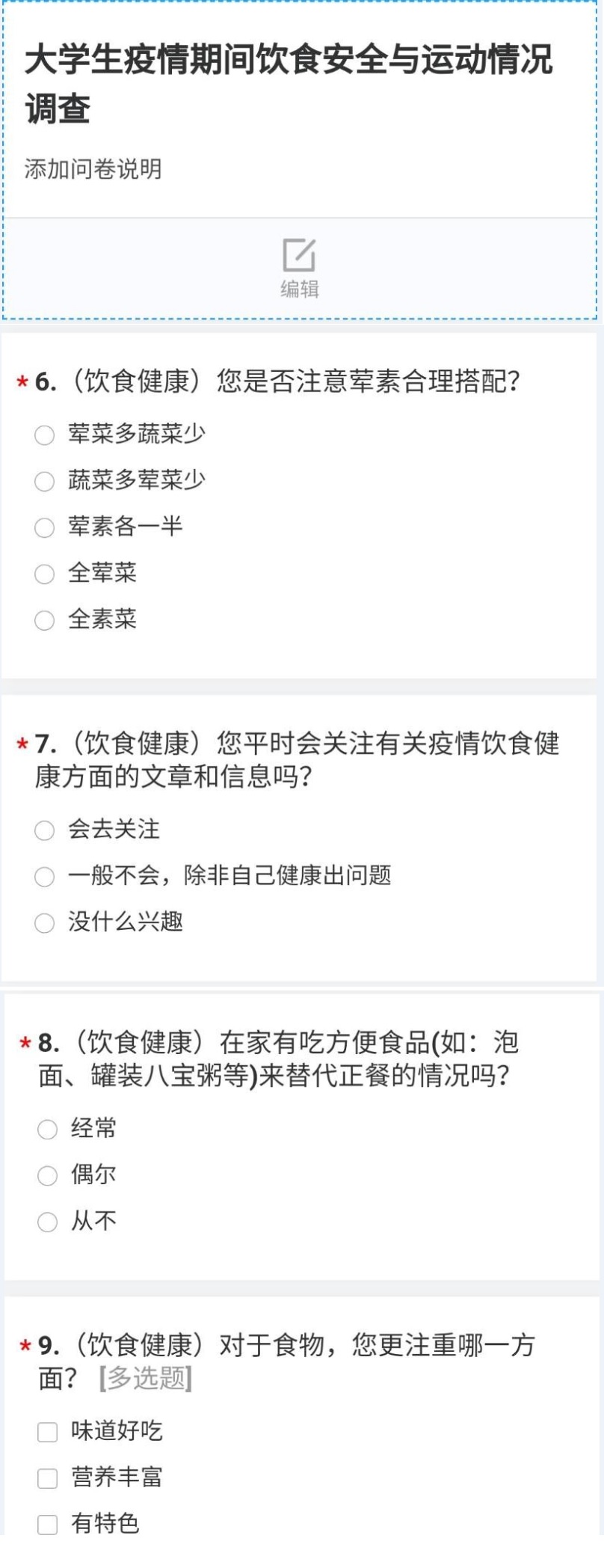Select 会去关注 in question 7
Viewport: 604px width, 1568px height.
(x=45, y=830)
